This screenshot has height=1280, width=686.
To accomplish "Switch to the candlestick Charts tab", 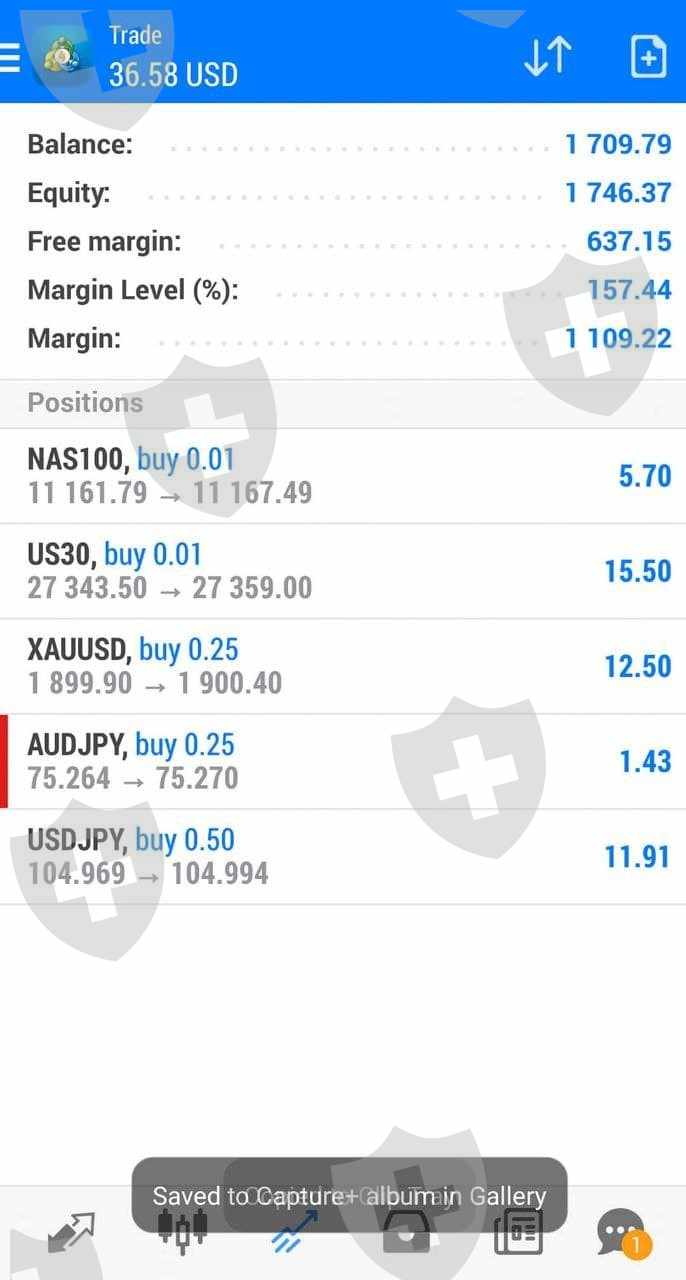I will 183,1232.
